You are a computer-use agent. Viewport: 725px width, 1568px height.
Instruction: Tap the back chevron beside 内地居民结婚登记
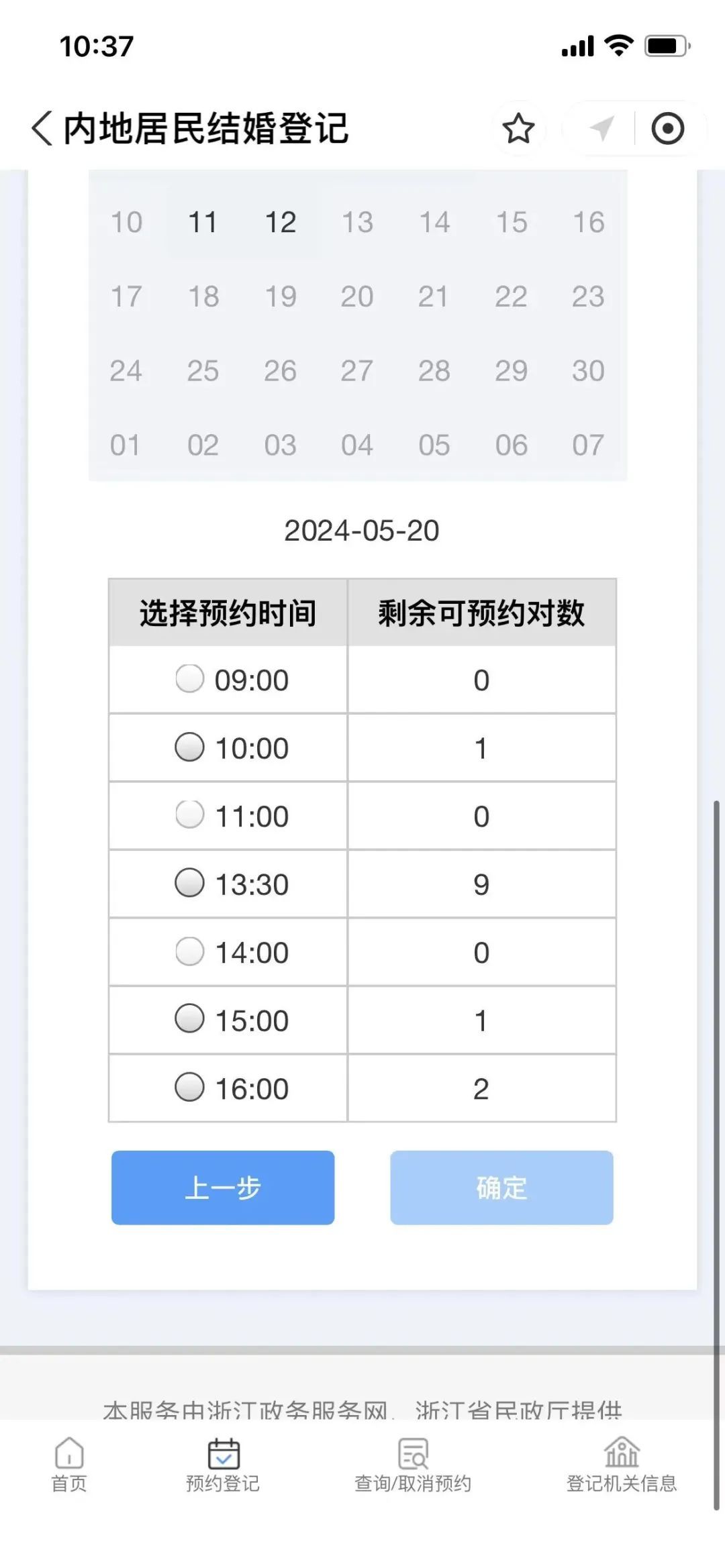click(42, 127)
